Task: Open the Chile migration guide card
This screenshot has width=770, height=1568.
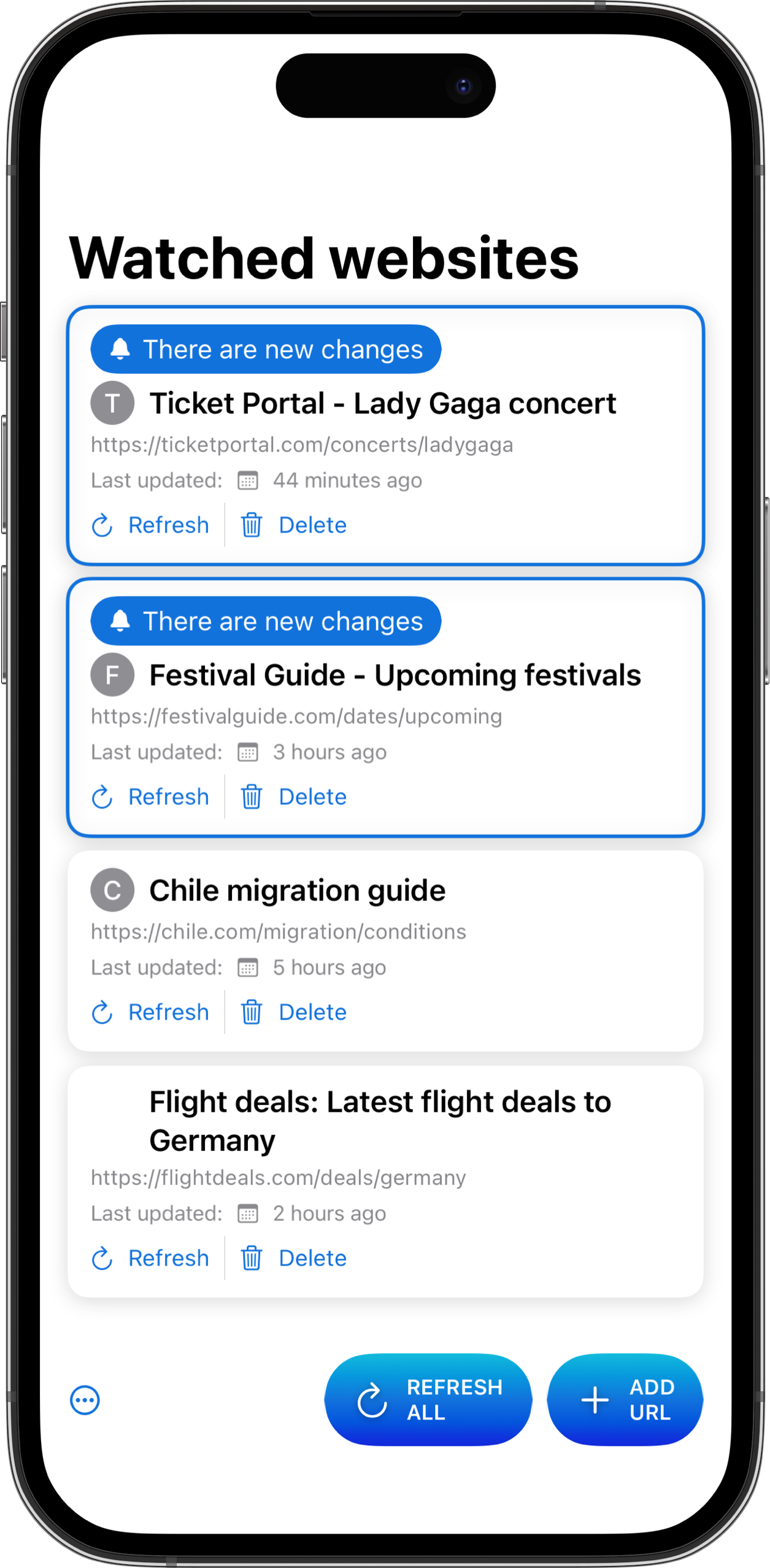Action: pyautogui.click(x=298, y=891)
